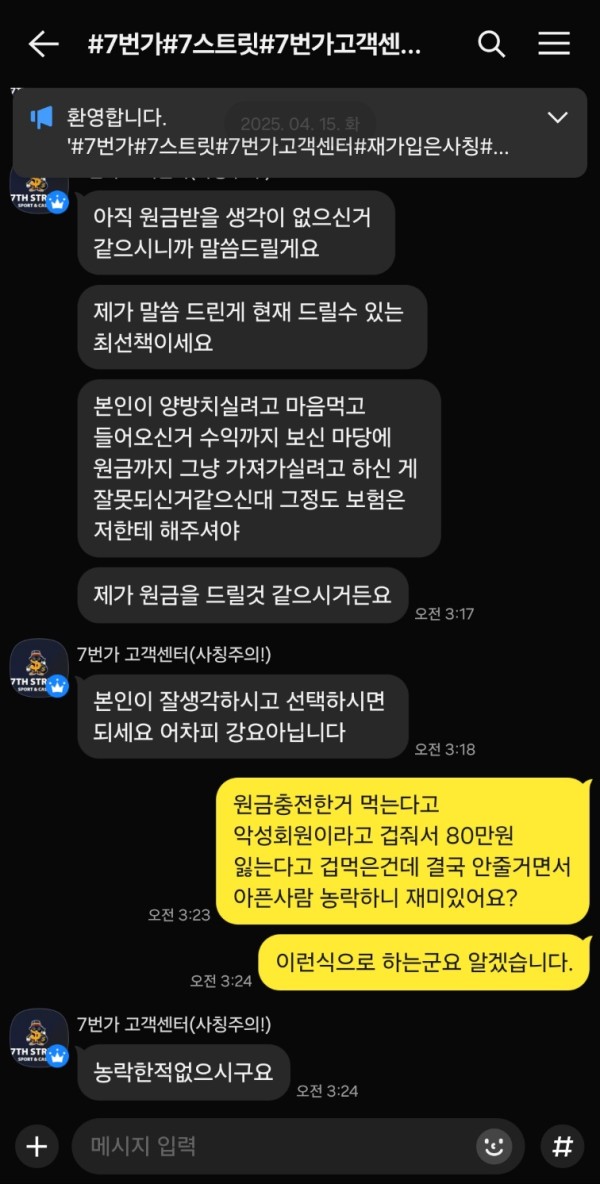Open the hashtag search button
This screenshot has width=600, height=1184.
(562, 1146)
